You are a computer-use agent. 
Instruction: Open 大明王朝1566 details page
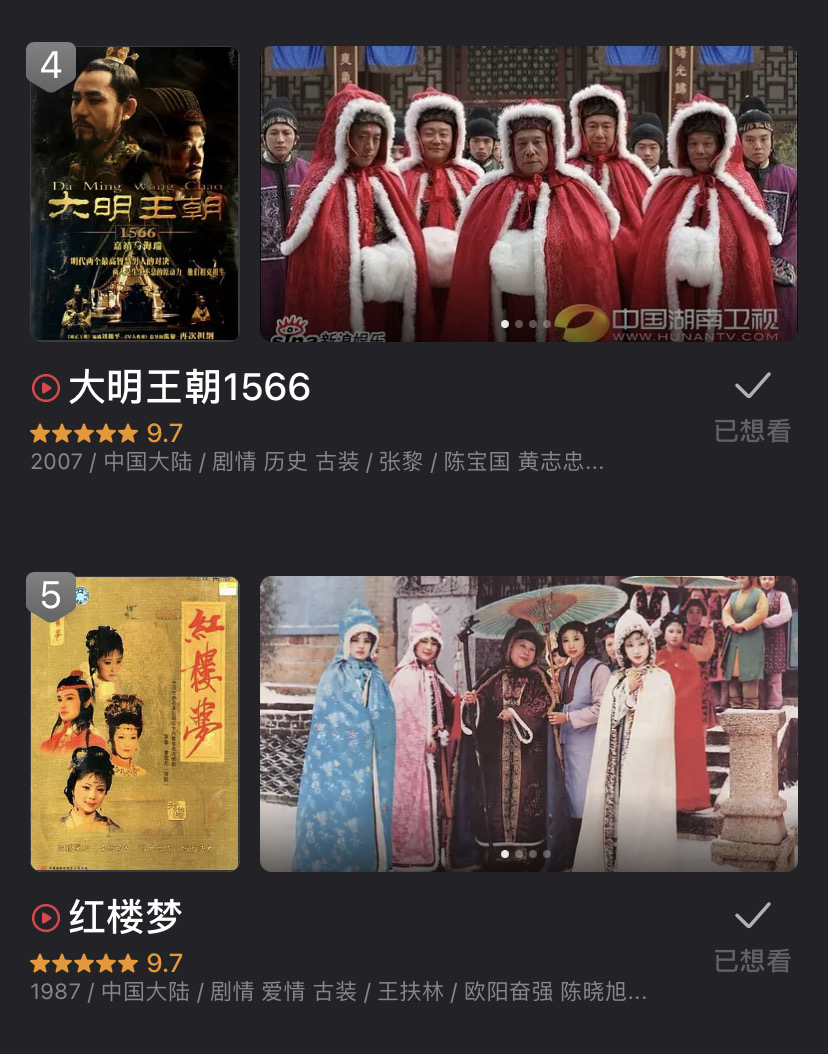click(189, 388)
